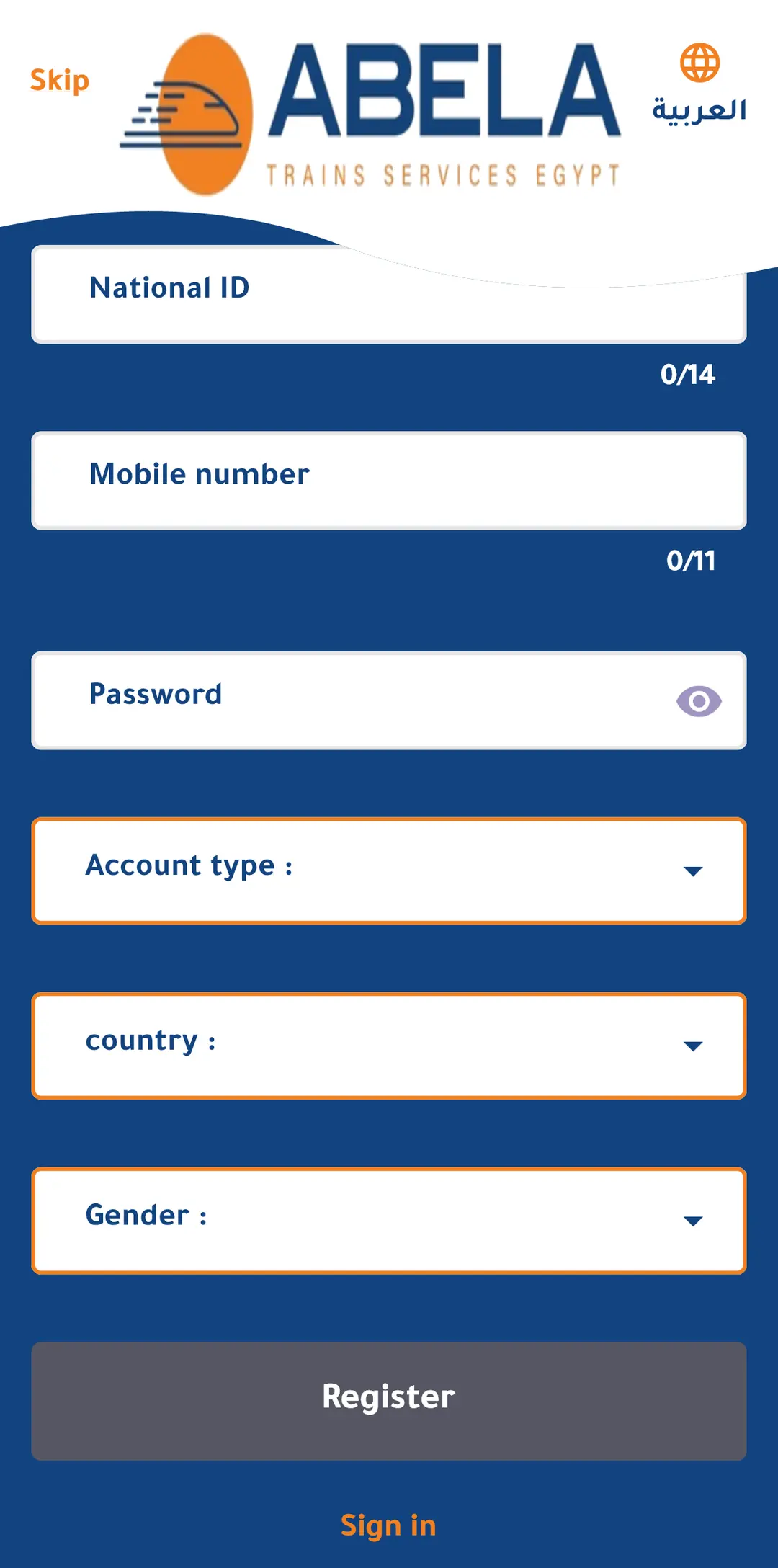778x1568 pixels.
Task: Open the country dropdown
Action: point(389,1046)
